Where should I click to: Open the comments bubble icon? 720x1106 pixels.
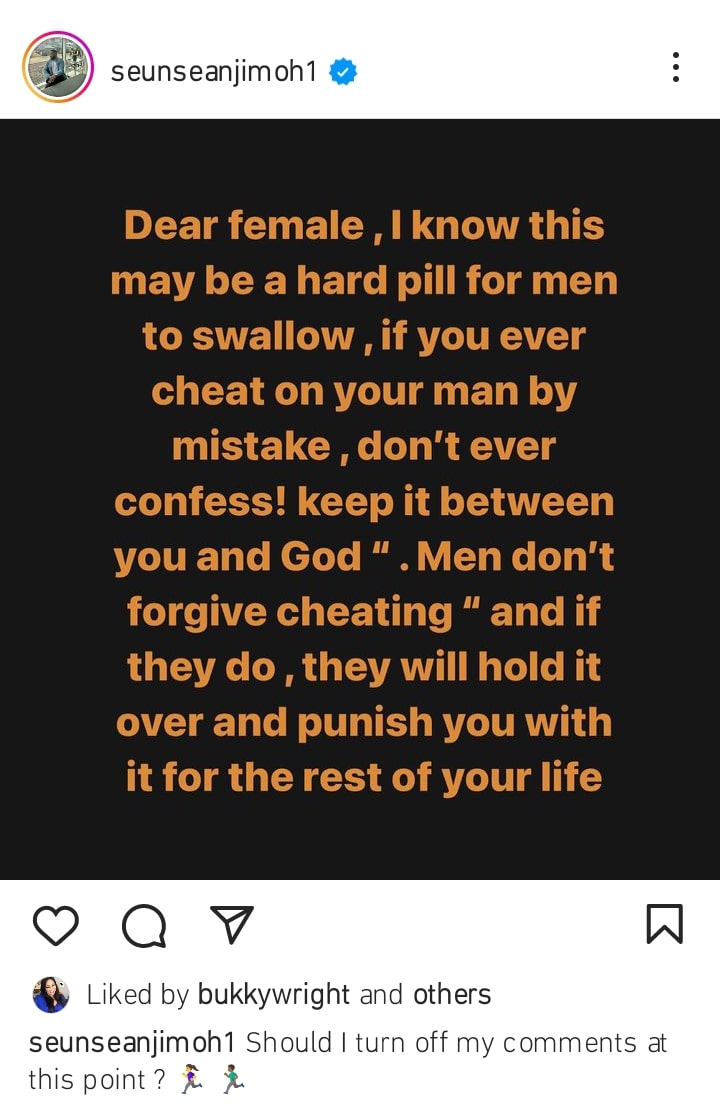tap(144, 925)
